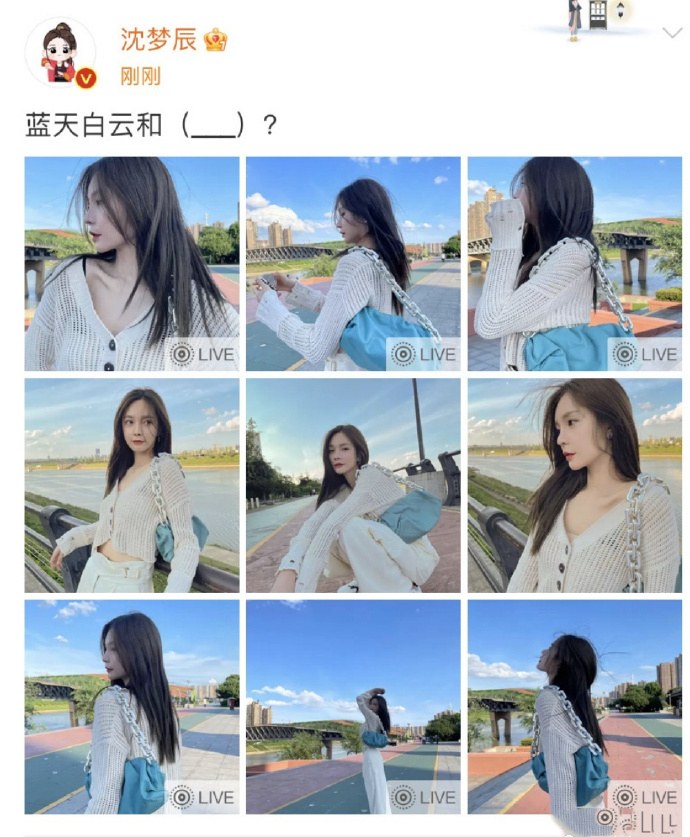Open the first close-up side-profile live photo

(132, 263)
